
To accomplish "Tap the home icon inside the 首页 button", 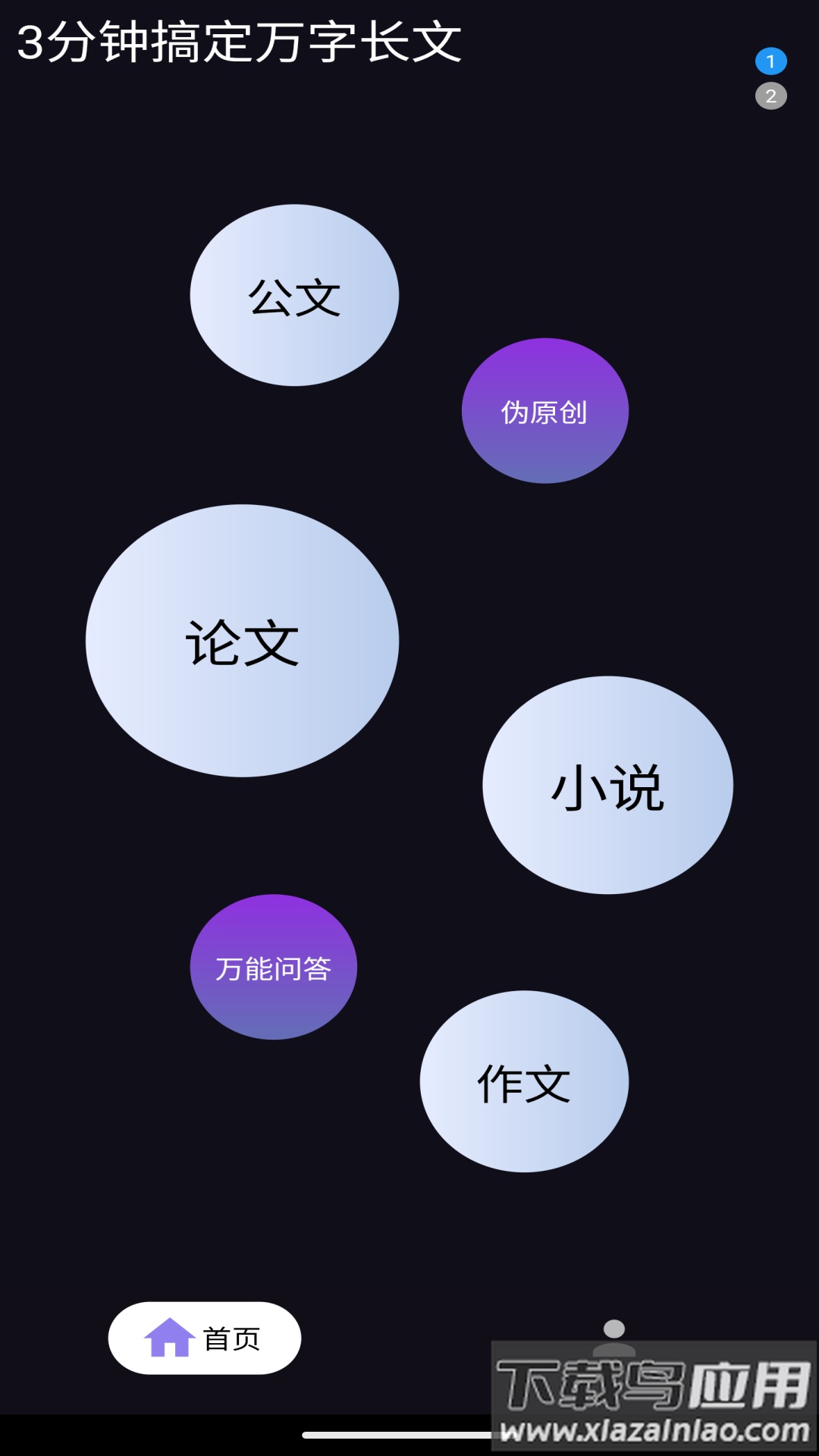I will click(x=168, y=1339).
